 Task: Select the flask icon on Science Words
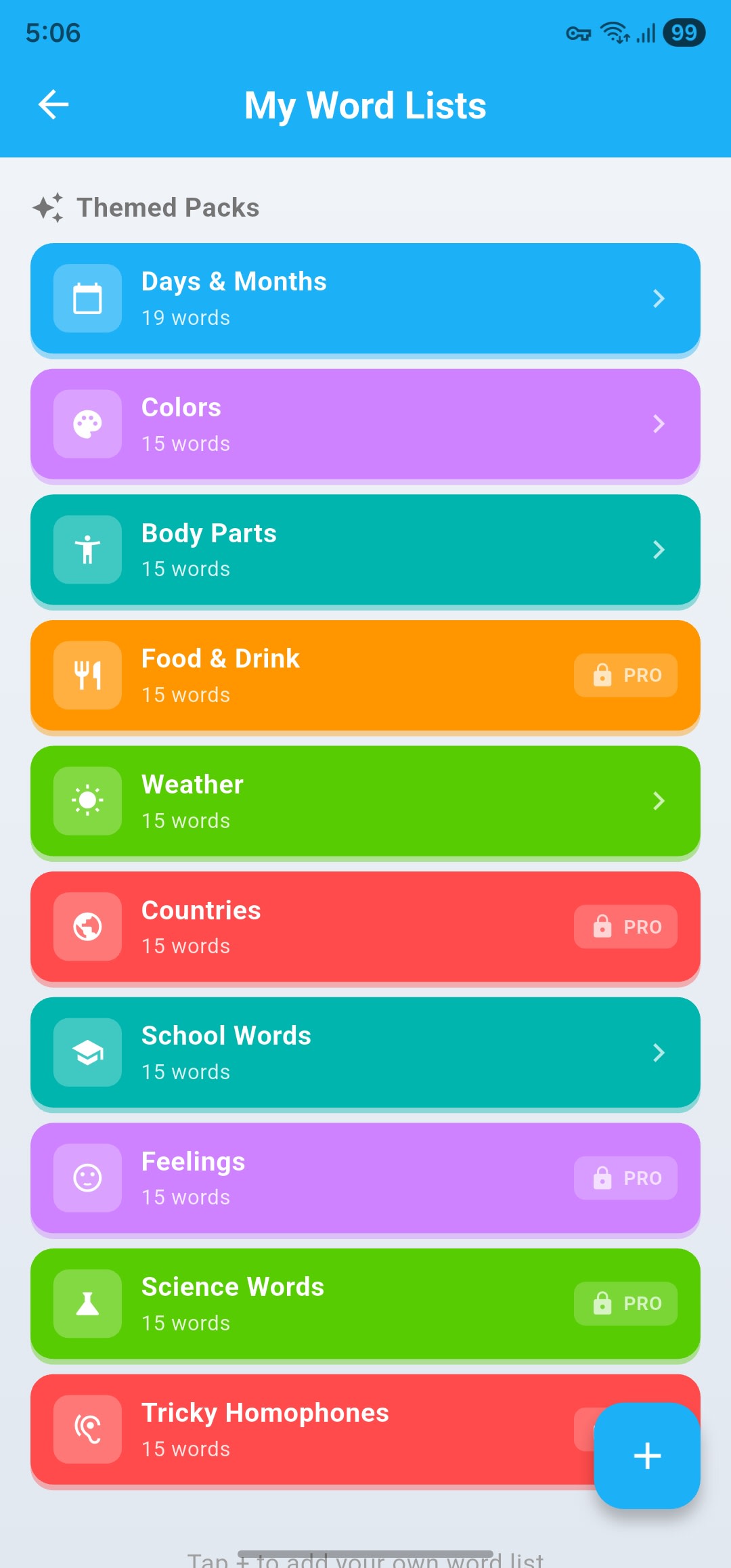[x=87, y=1303]
